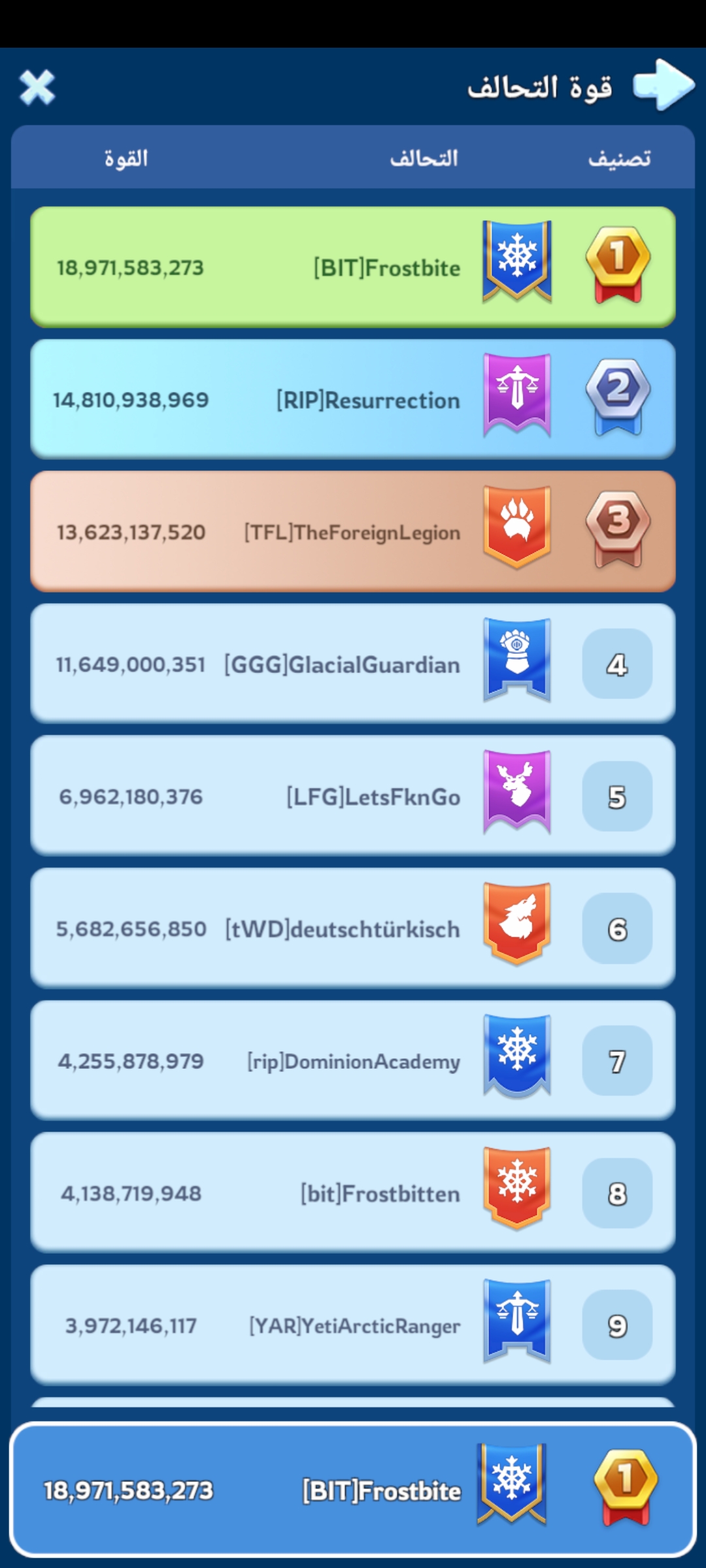
Task: Open the top-ranked [BIT]Frostbite alliance row
Action: [x=353, y=267]
